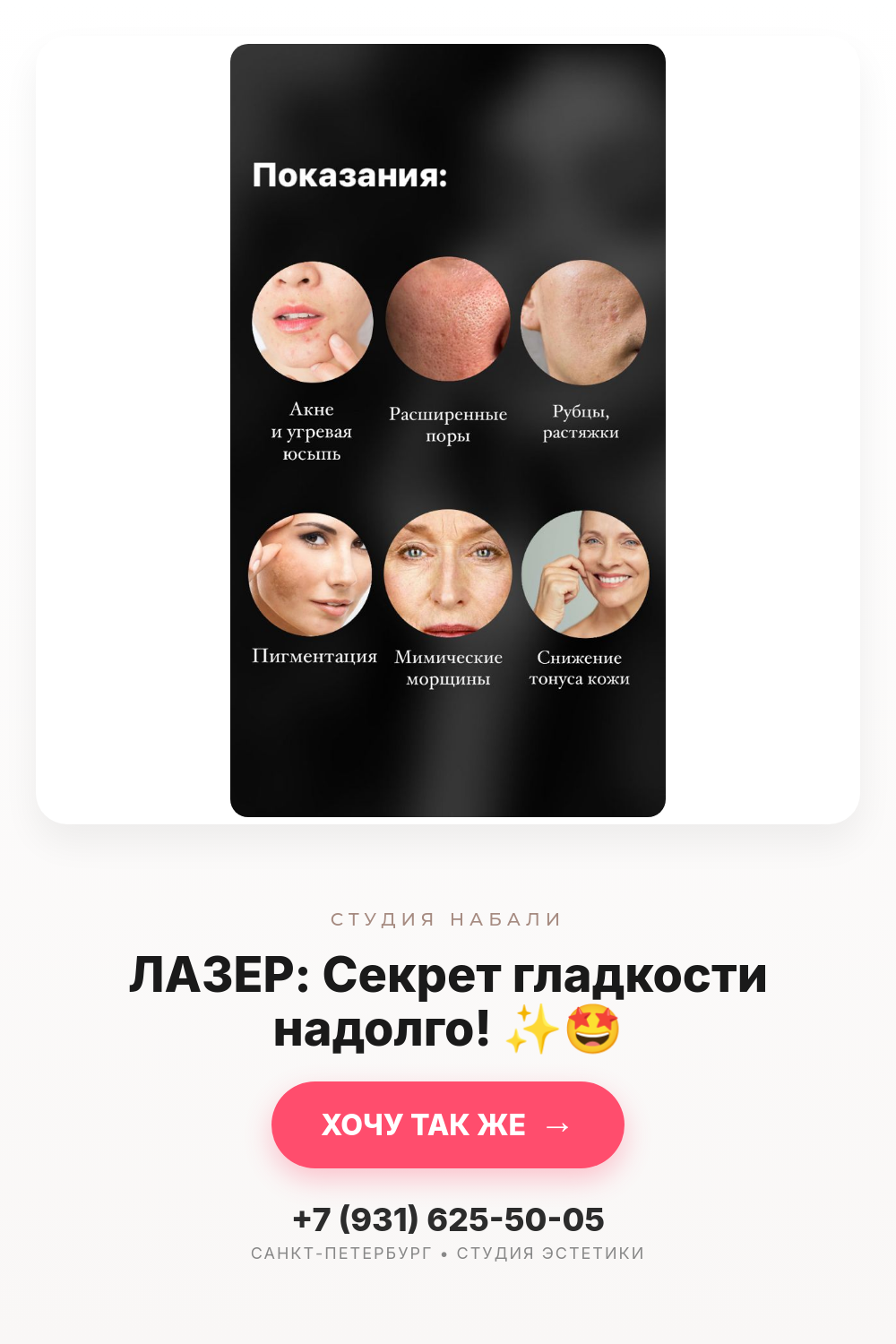896x1344 pixels.
Task: Tap the ХОЧУ ТАК ЖЕ button
Action: point(448,1124)
